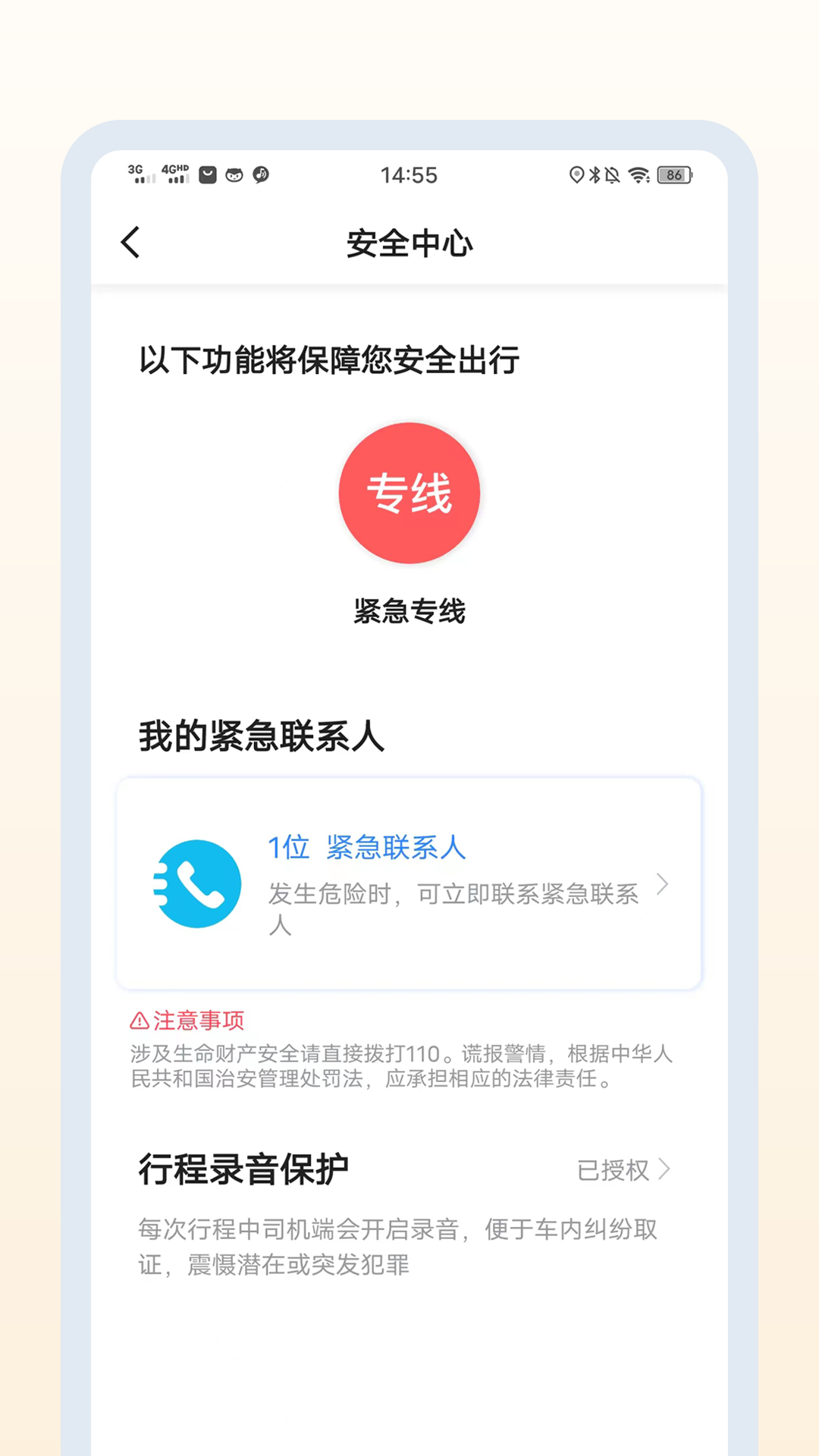
Task: Tap the battery indicator showing 86
Action: 673,174
